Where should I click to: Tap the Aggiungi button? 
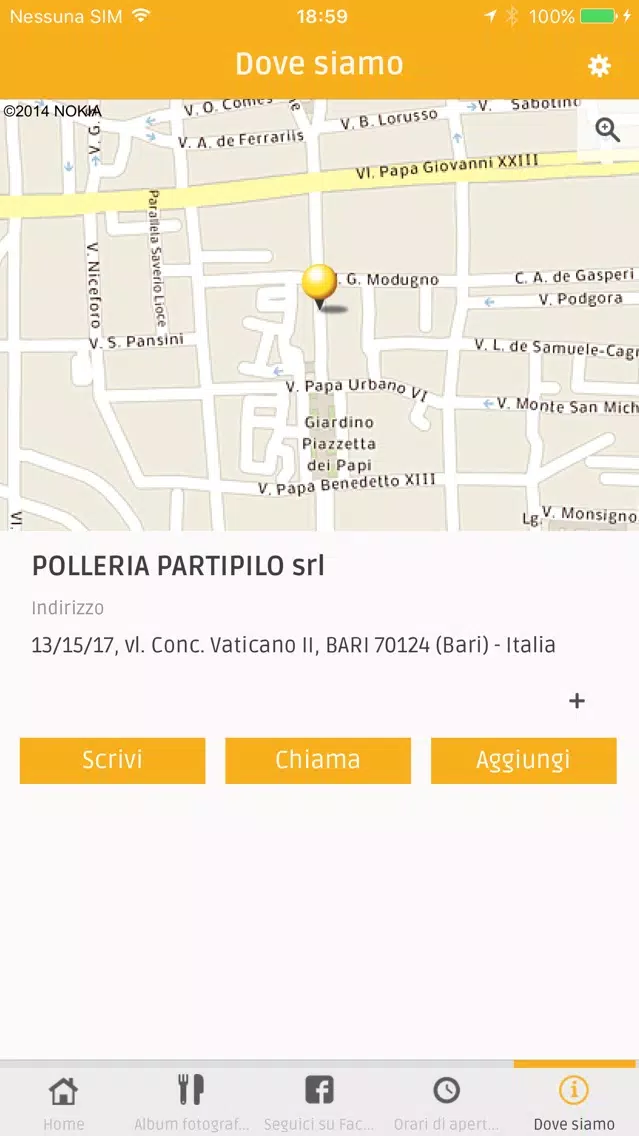[x=524, y=760]
